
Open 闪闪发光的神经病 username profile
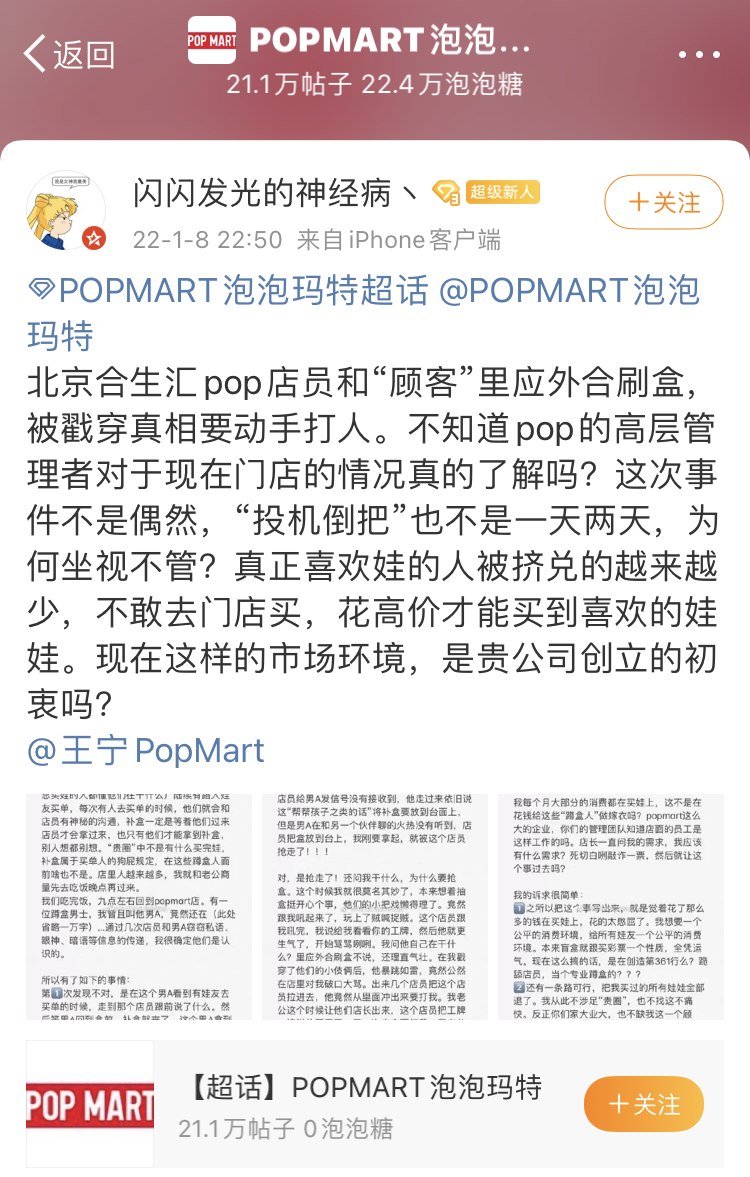[x=276, y=193]
